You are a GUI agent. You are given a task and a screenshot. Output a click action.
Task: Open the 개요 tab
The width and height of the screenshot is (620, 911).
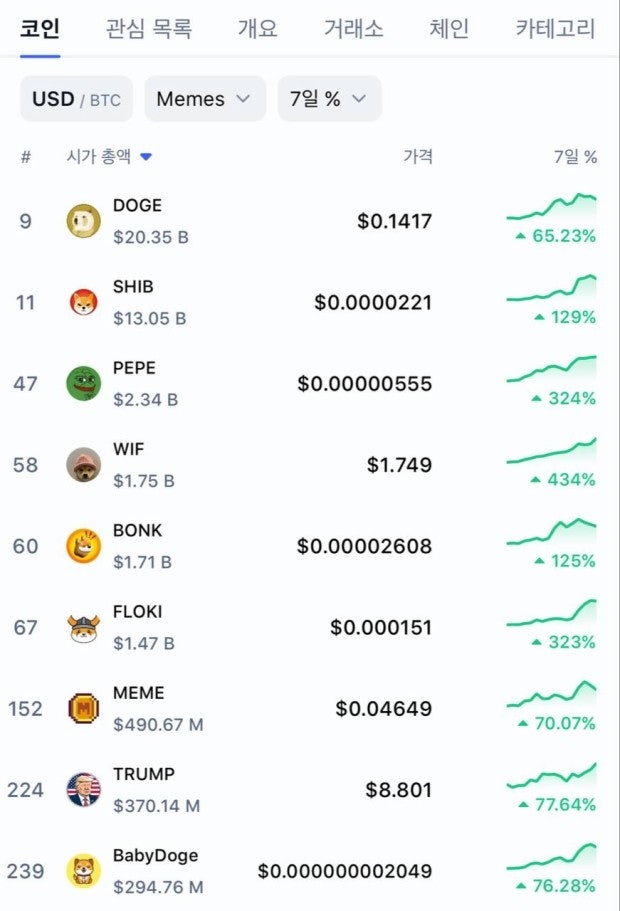pos(257,28)
